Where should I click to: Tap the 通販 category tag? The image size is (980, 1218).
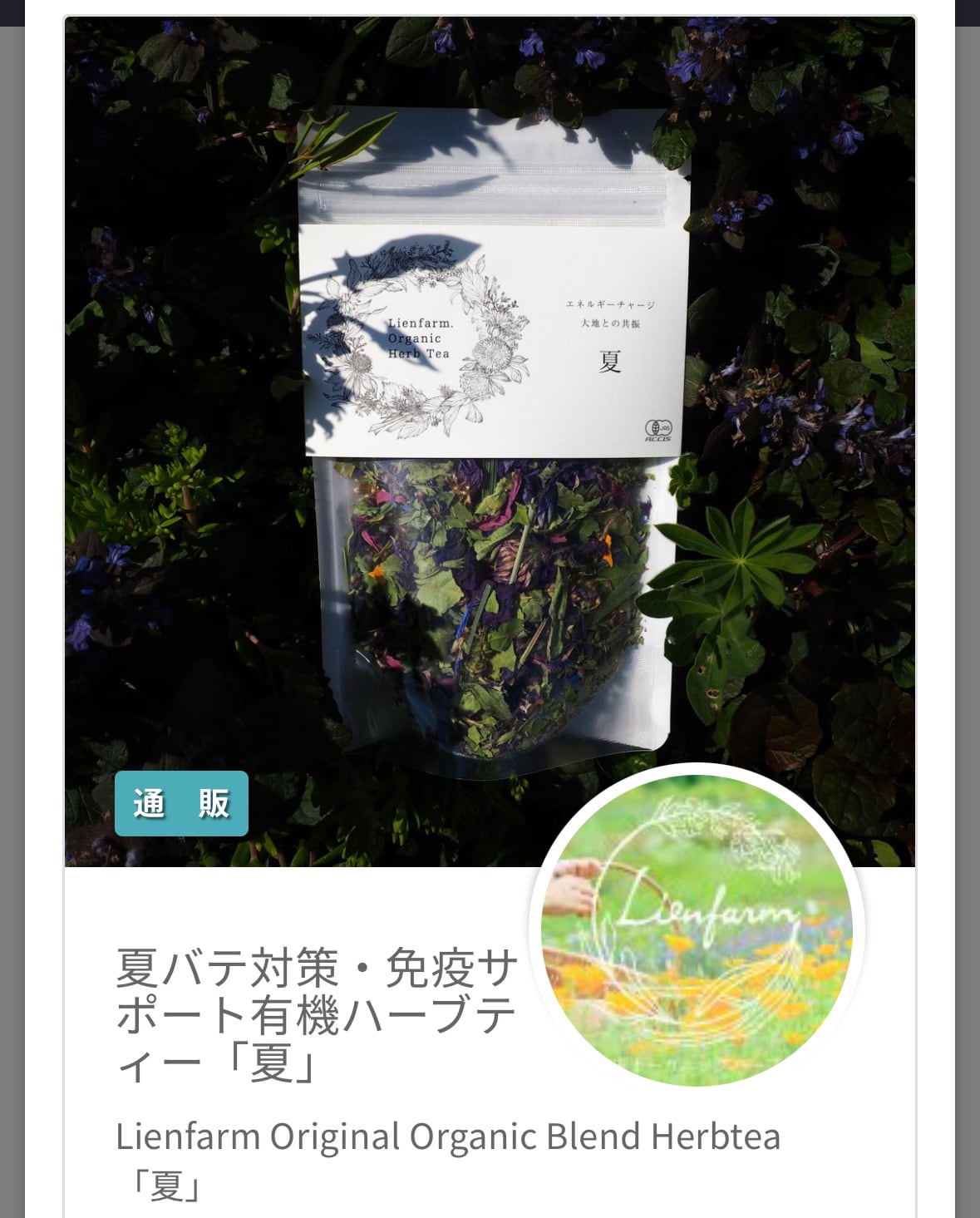point(181,803)
